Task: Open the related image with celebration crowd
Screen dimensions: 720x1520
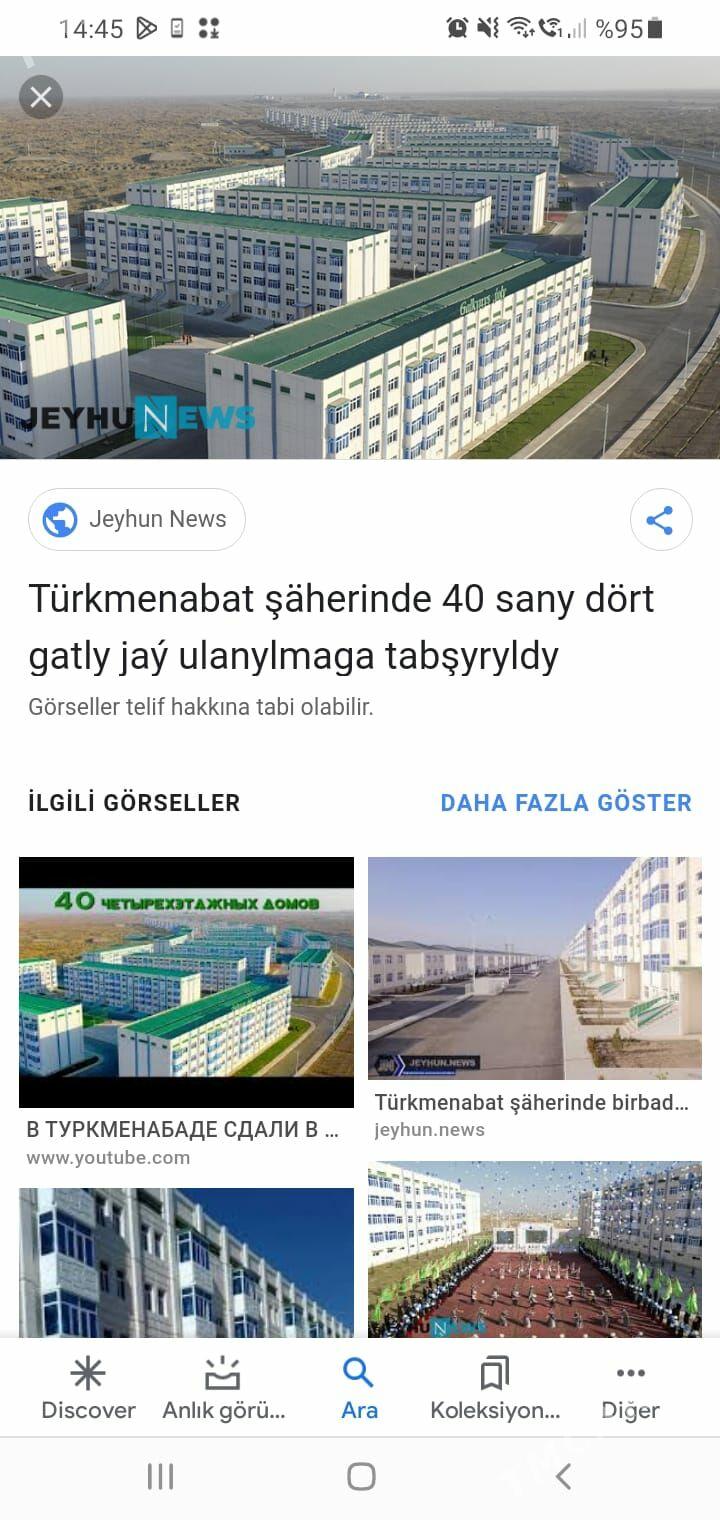Action: (x=534, y=1248)
